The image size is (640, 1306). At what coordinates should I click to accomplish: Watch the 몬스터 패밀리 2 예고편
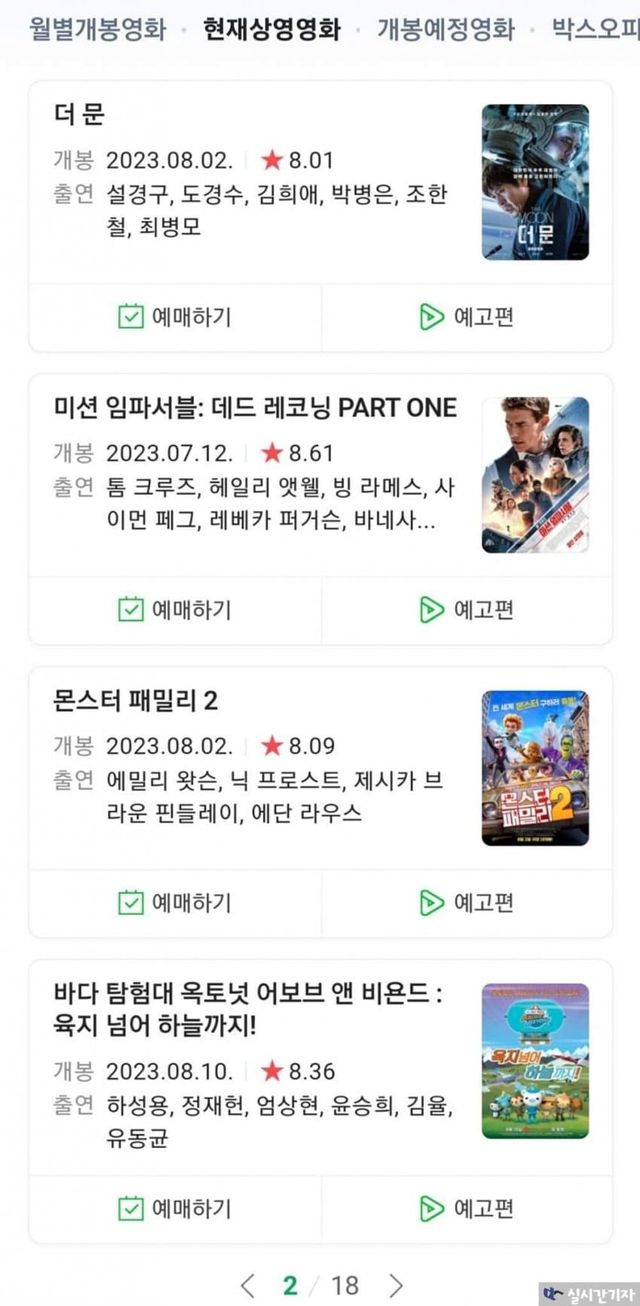(466, 902)
